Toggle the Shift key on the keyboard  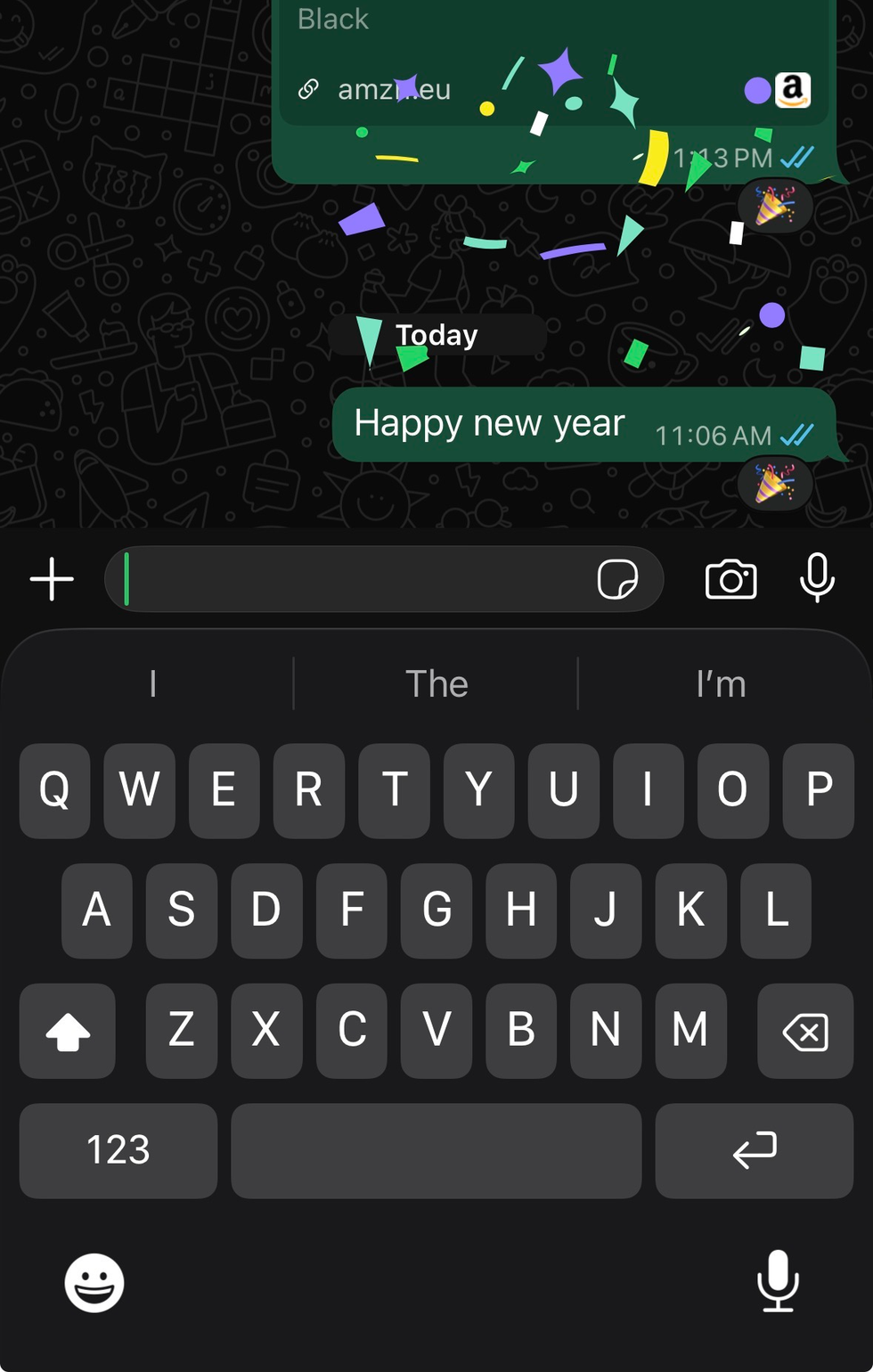pos(67,1032)
